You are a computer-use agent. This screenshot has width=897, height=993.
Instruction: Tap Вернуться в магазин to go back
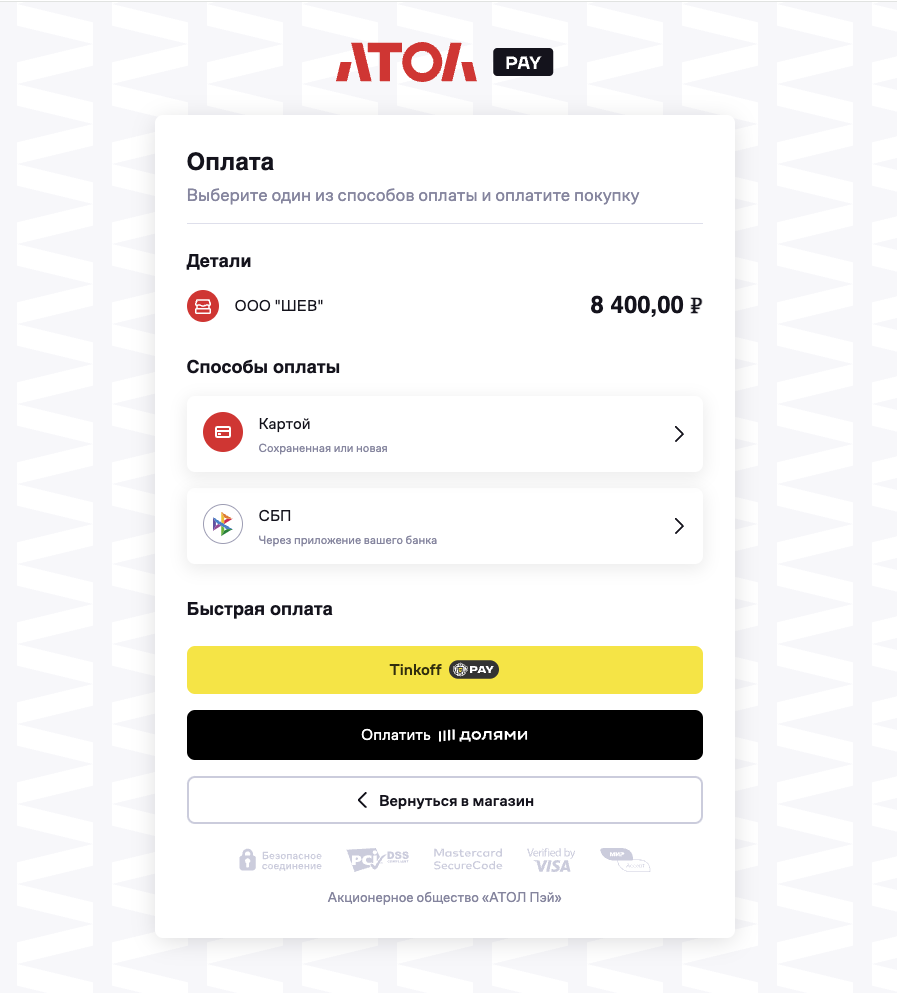coord(444,801)
